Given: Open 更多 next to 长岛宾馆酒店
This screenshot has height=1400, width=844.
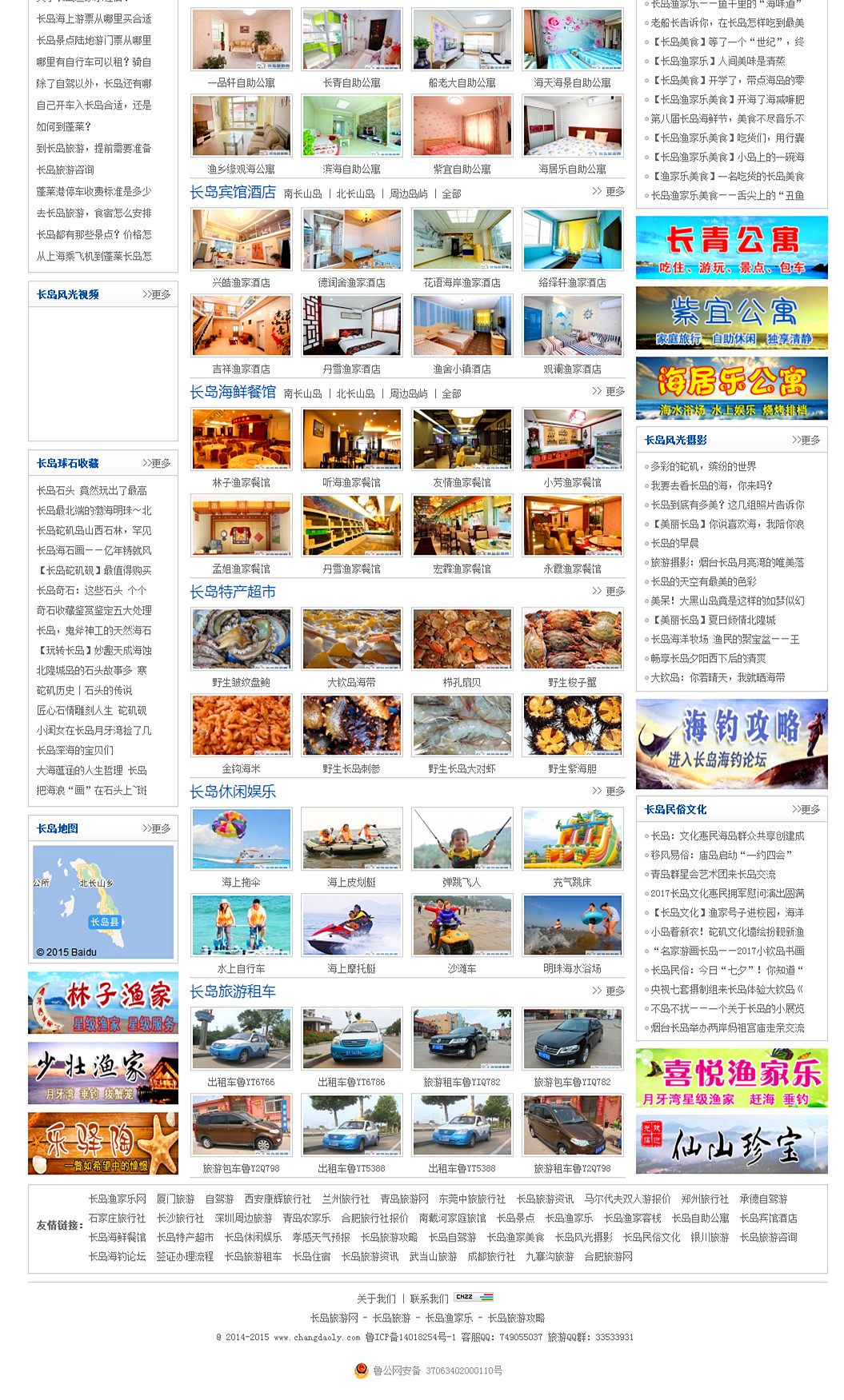Looking at the screenshot, I should click(609, 192).
